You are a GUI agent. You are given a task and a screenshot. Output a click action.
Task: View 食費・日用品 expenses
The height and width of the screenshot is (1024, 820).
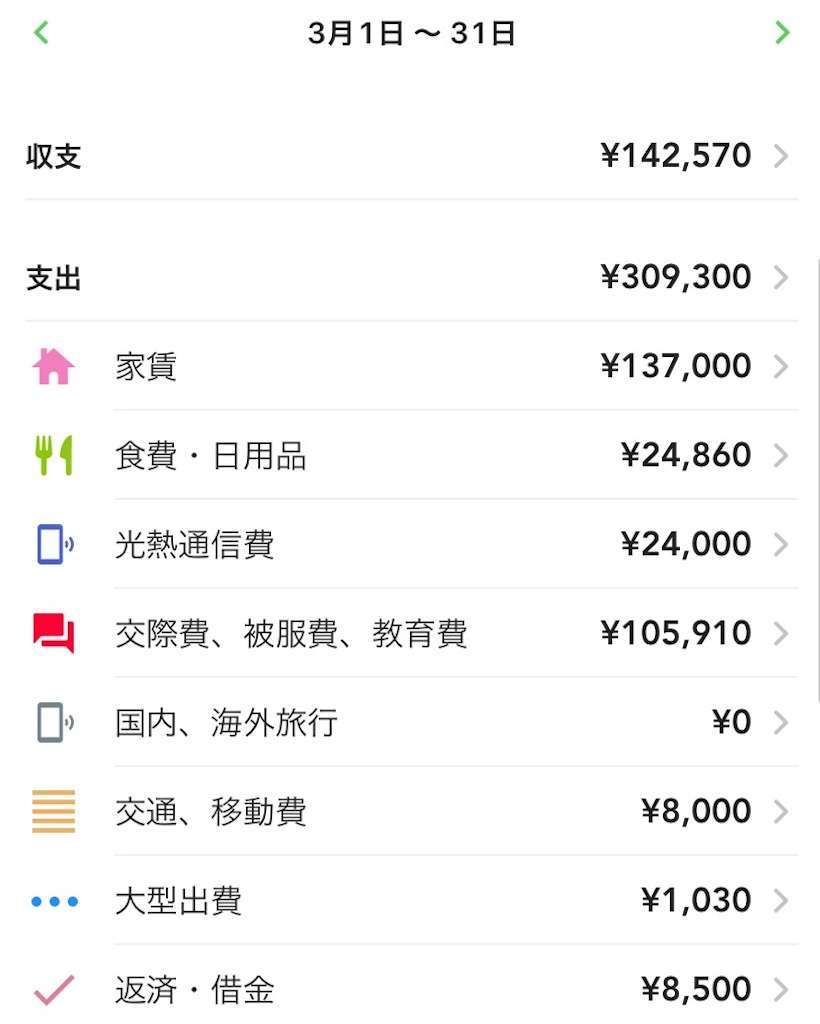[410, 456]
